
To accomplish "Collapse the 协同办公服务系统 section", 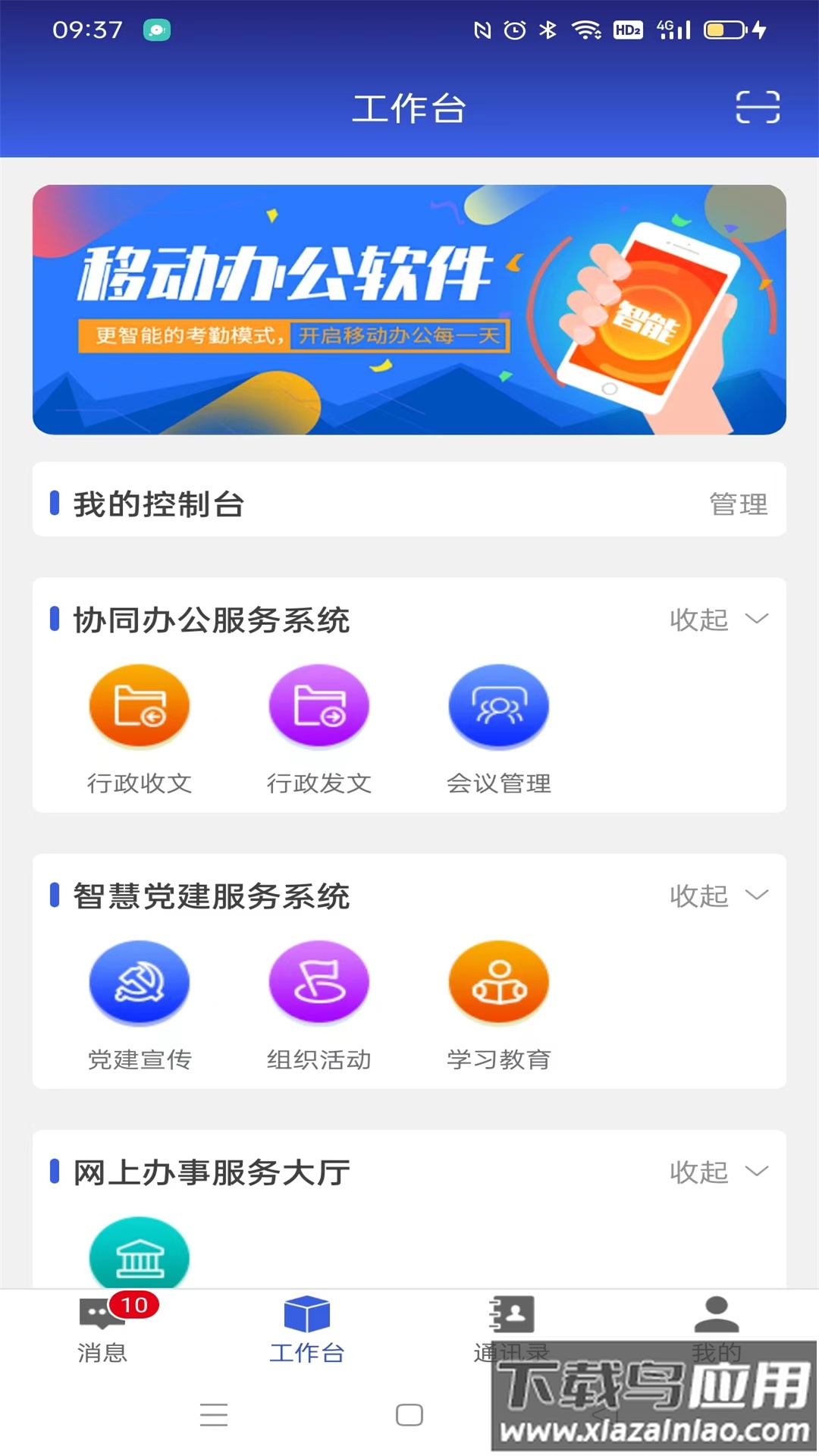I will [x=718, y=620].
